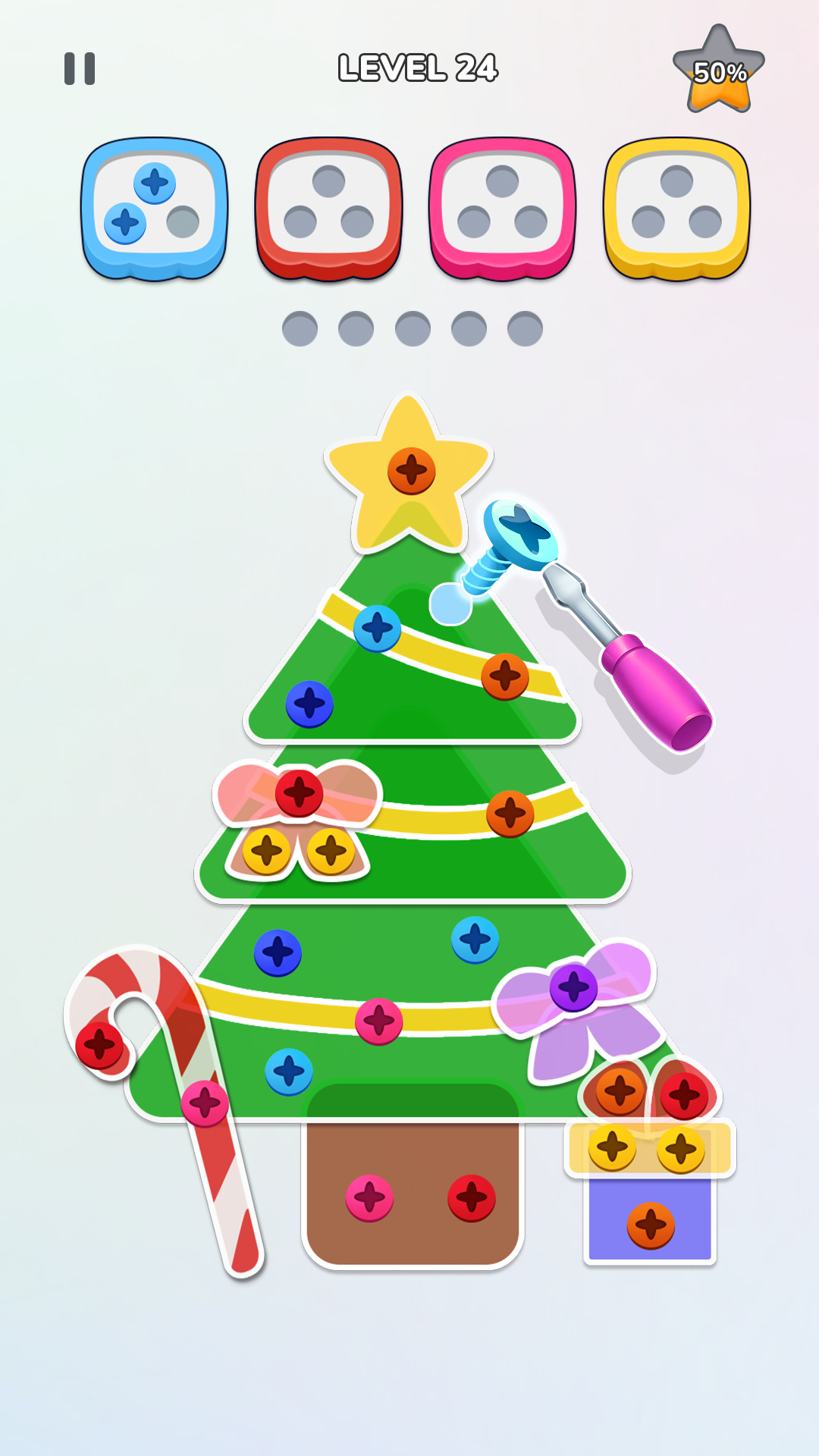Pause the game
Image resolution: width=819 pixels, height=1456 pixels.
click(79, 67)
